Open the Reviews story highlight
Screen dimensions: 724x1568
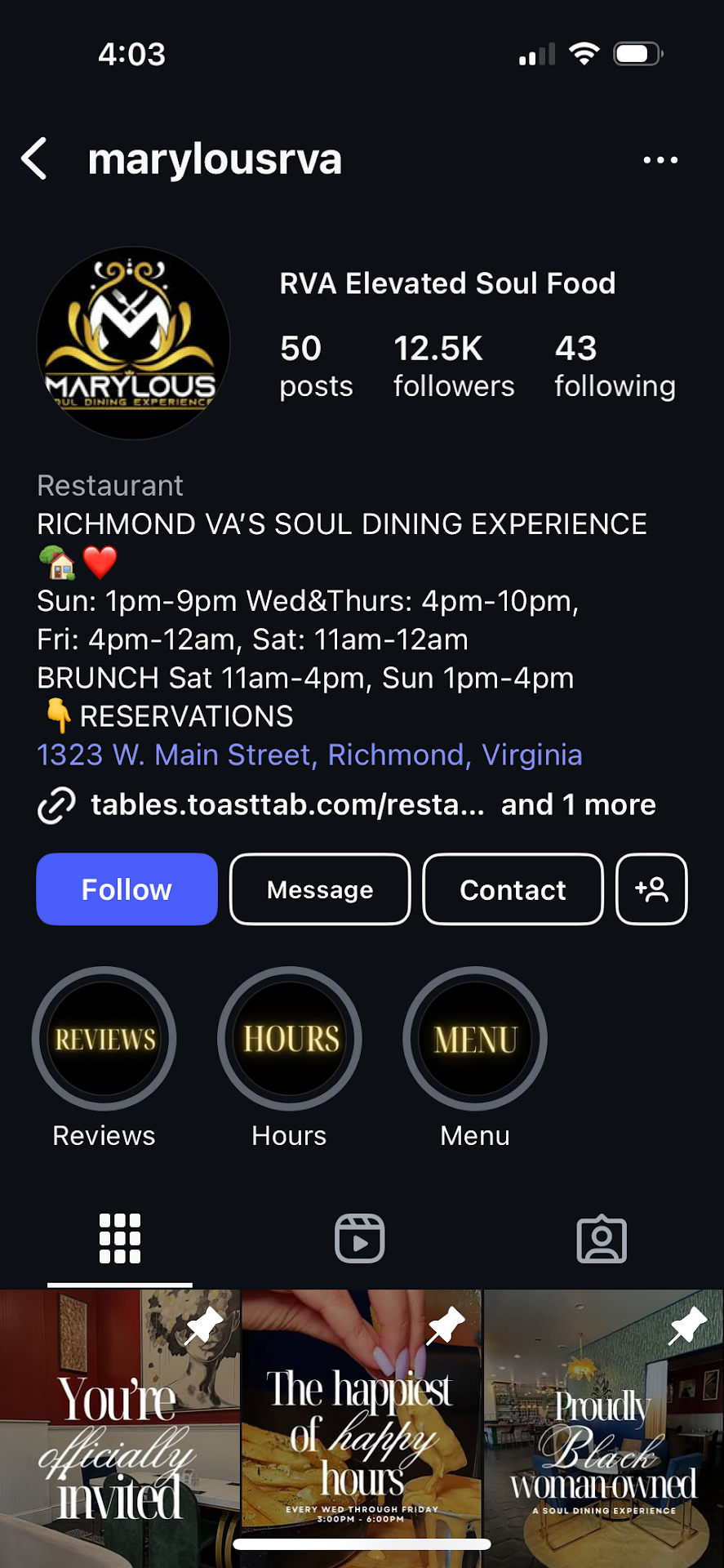(x=104, y=1039)
